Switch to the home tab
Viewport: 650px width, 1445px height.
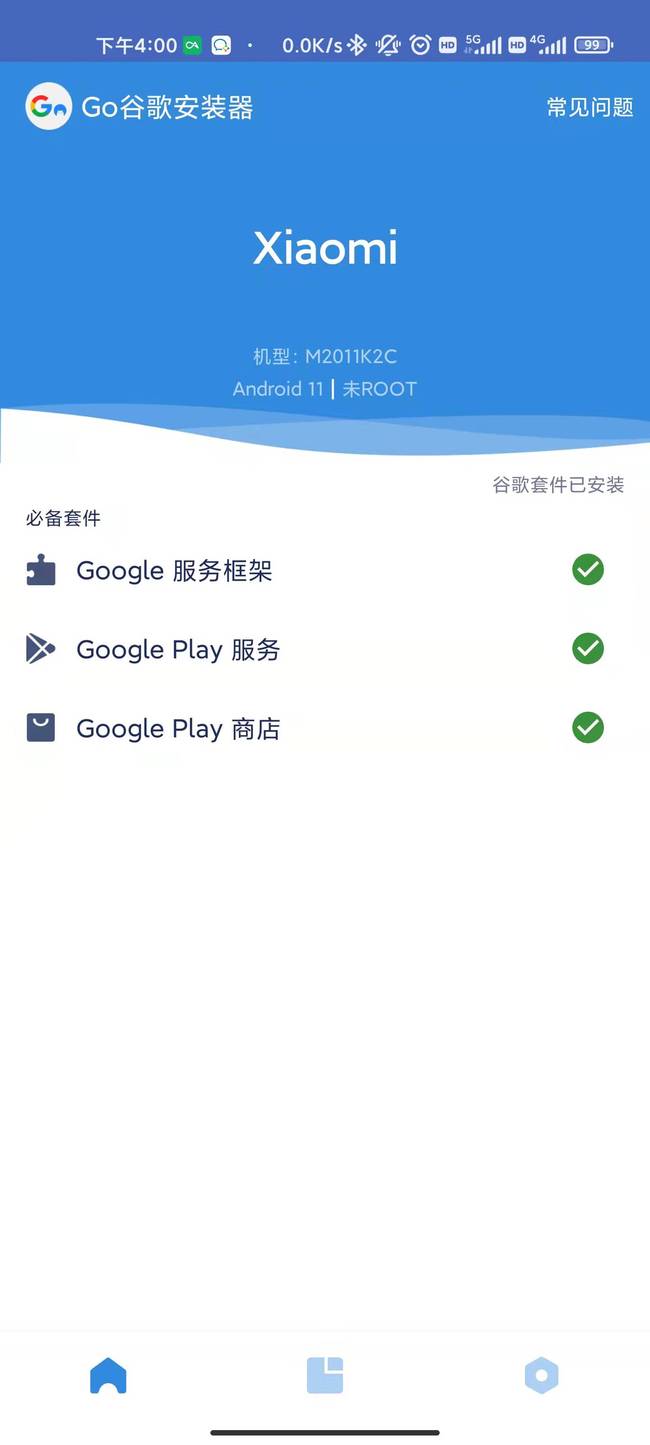108,1376
